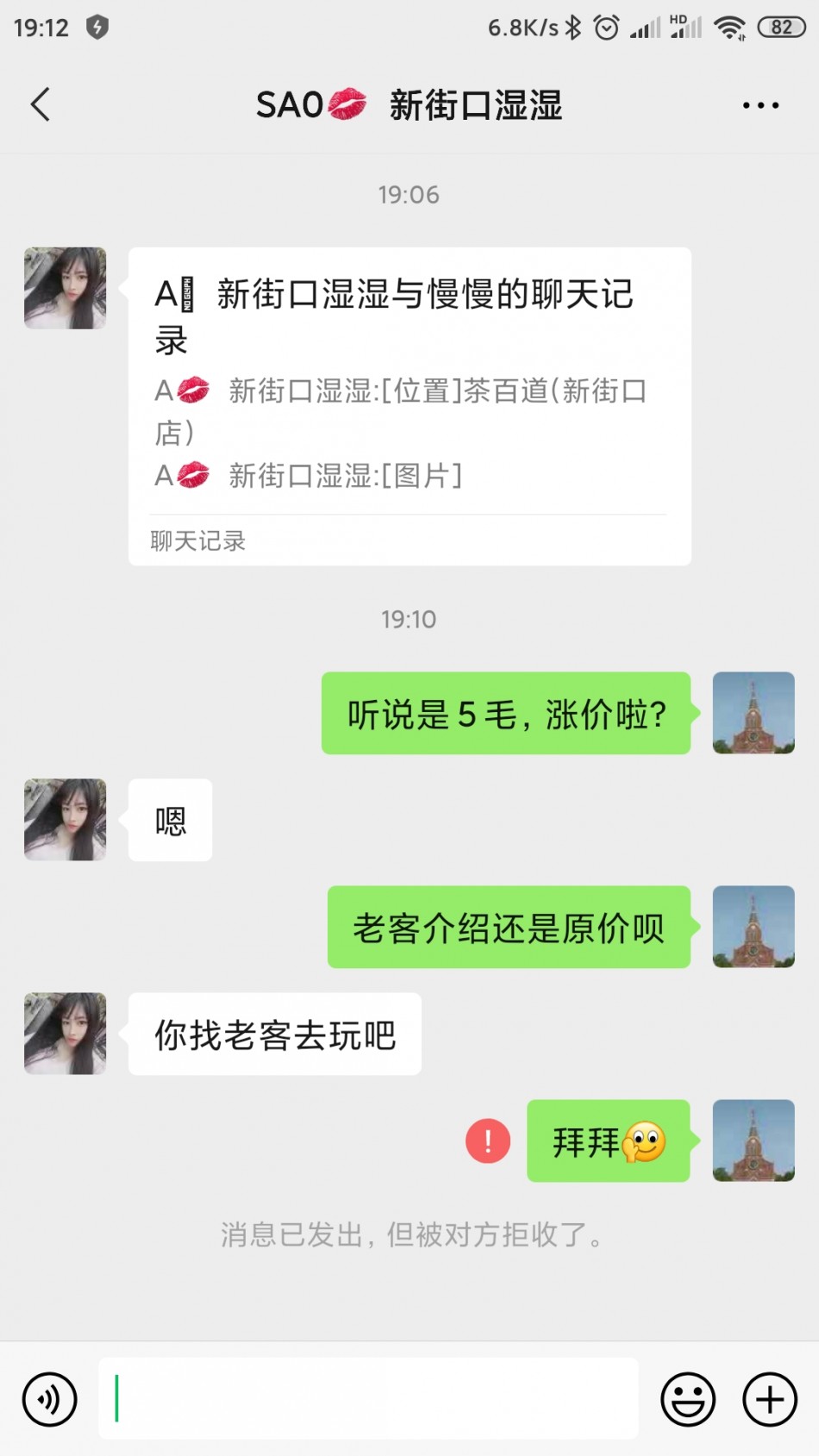Open the forwarded chat record card
819x1456 pixels.
pyautogui.click(x=409, y=406)
